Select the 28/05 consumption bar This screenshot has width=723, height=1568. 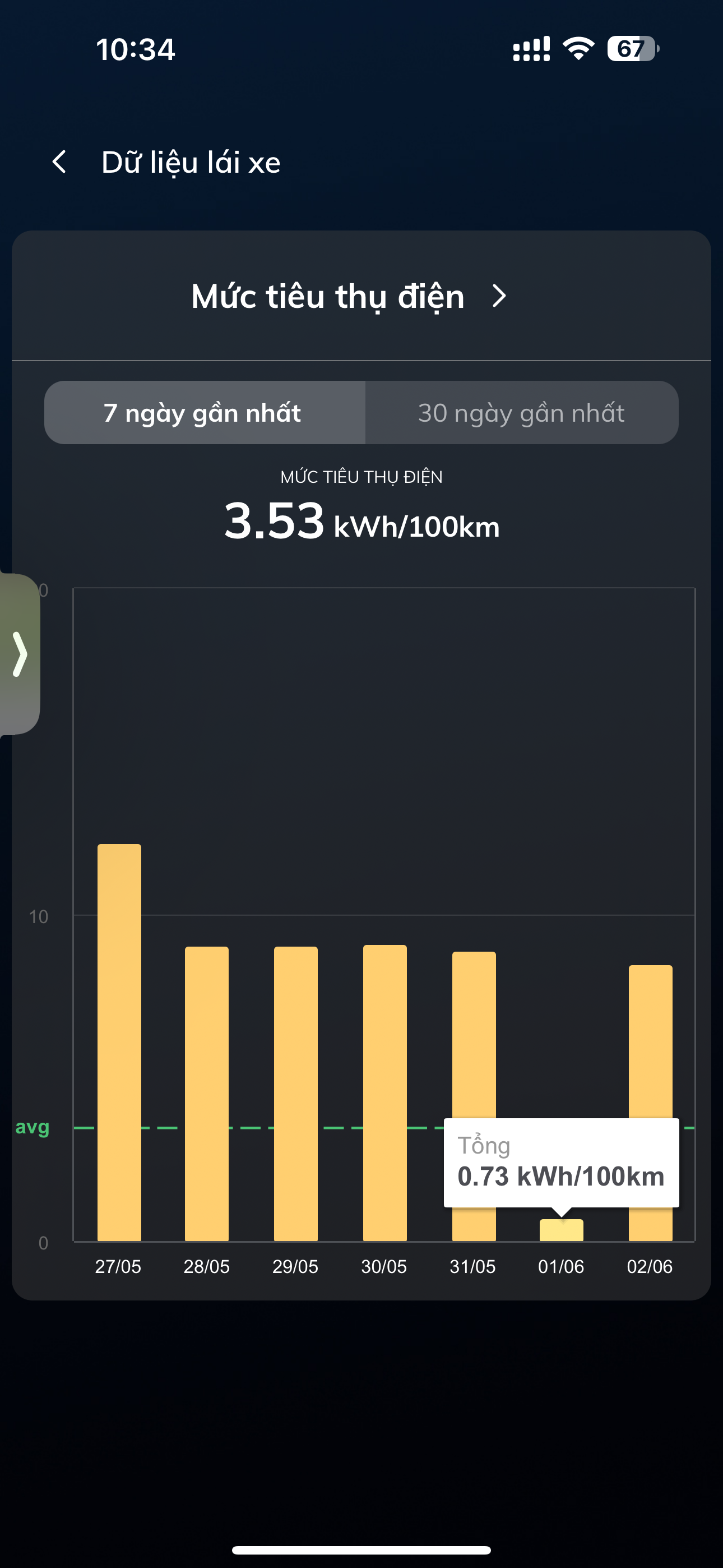coord(207,1092)
